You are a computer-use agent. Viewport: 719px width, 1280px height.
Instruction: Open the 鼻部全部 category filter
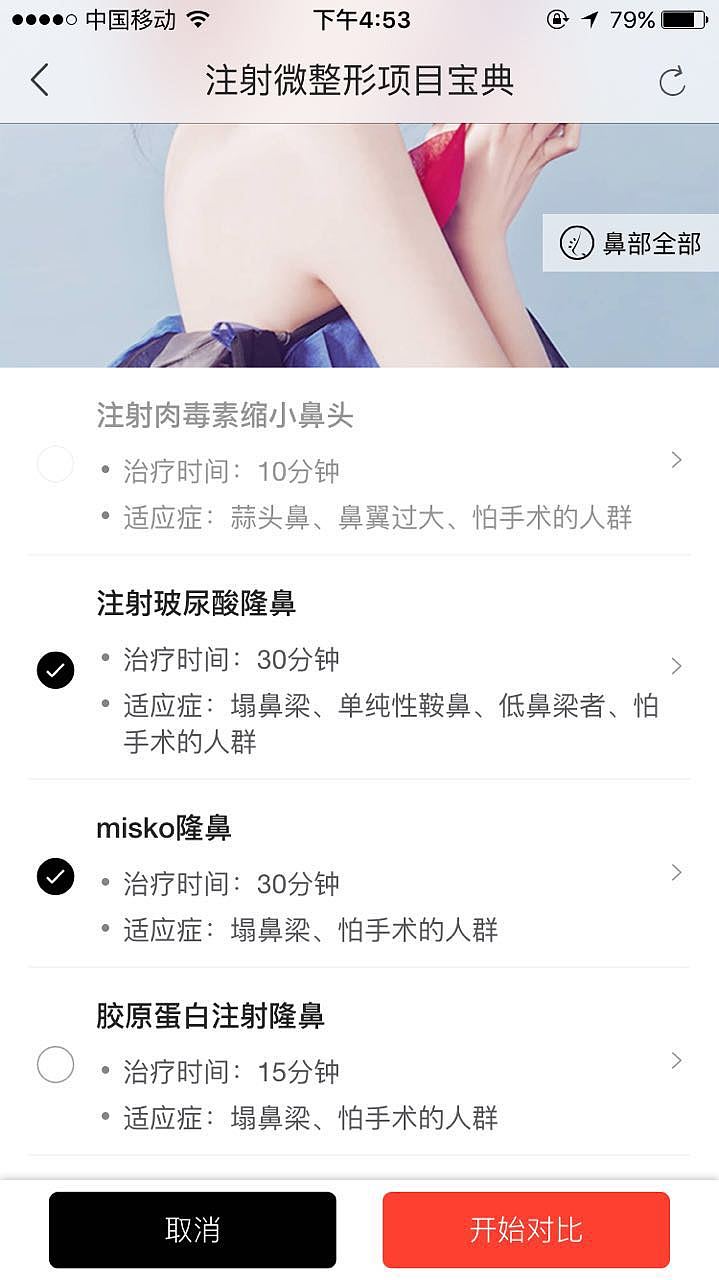(x=632, y=243)
